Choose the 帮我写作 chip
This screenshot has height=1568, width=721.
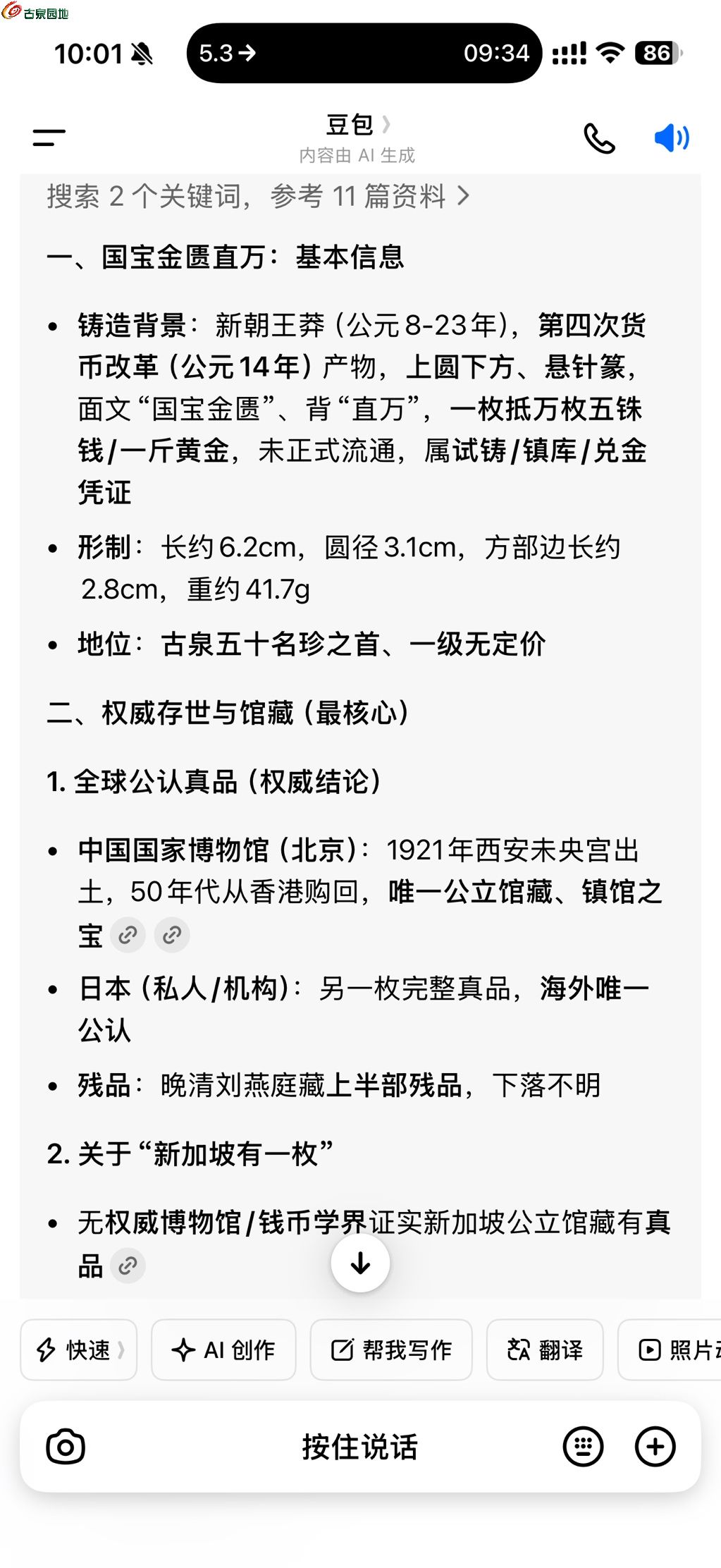click(x=391, y=1349)
